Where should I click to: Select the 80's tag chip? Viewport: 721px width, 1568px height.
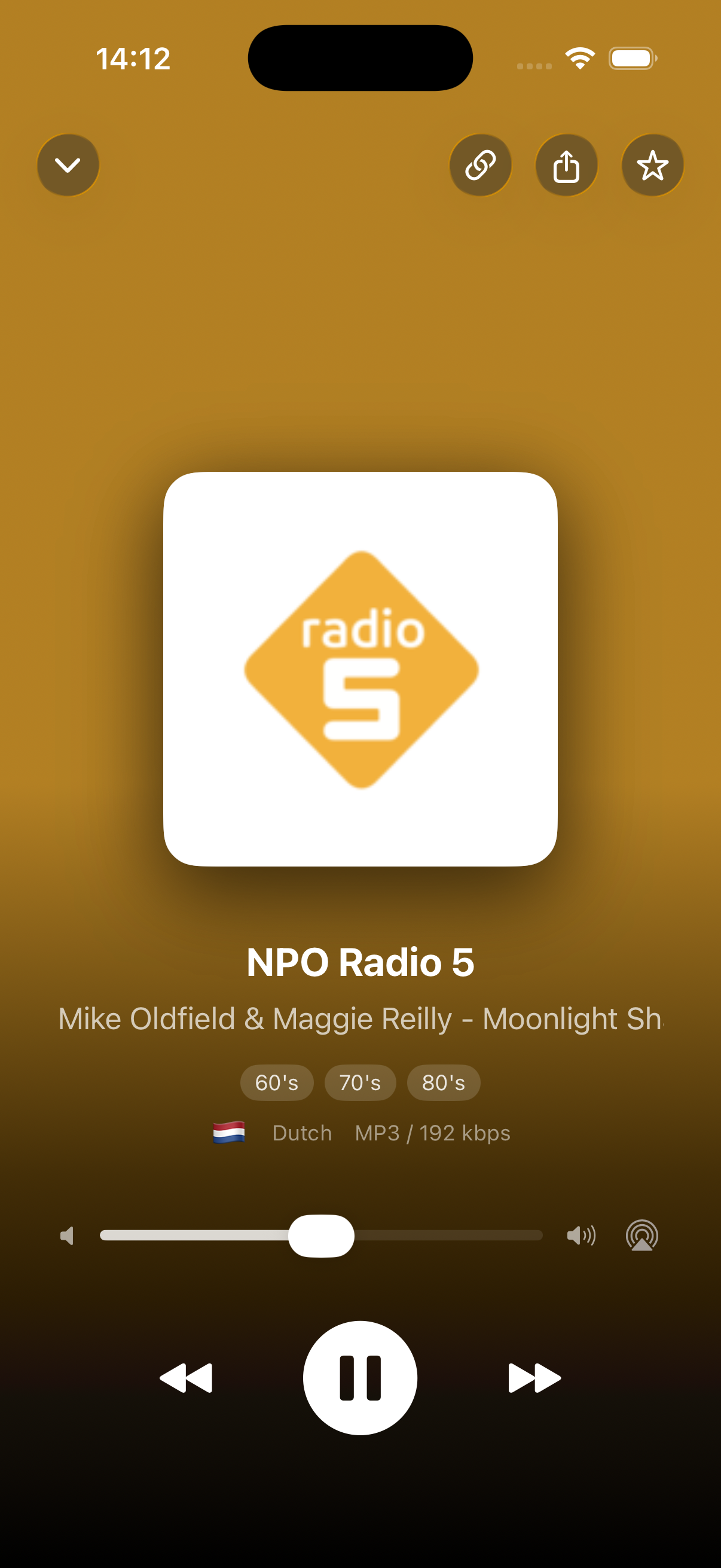click(444, 1082)
